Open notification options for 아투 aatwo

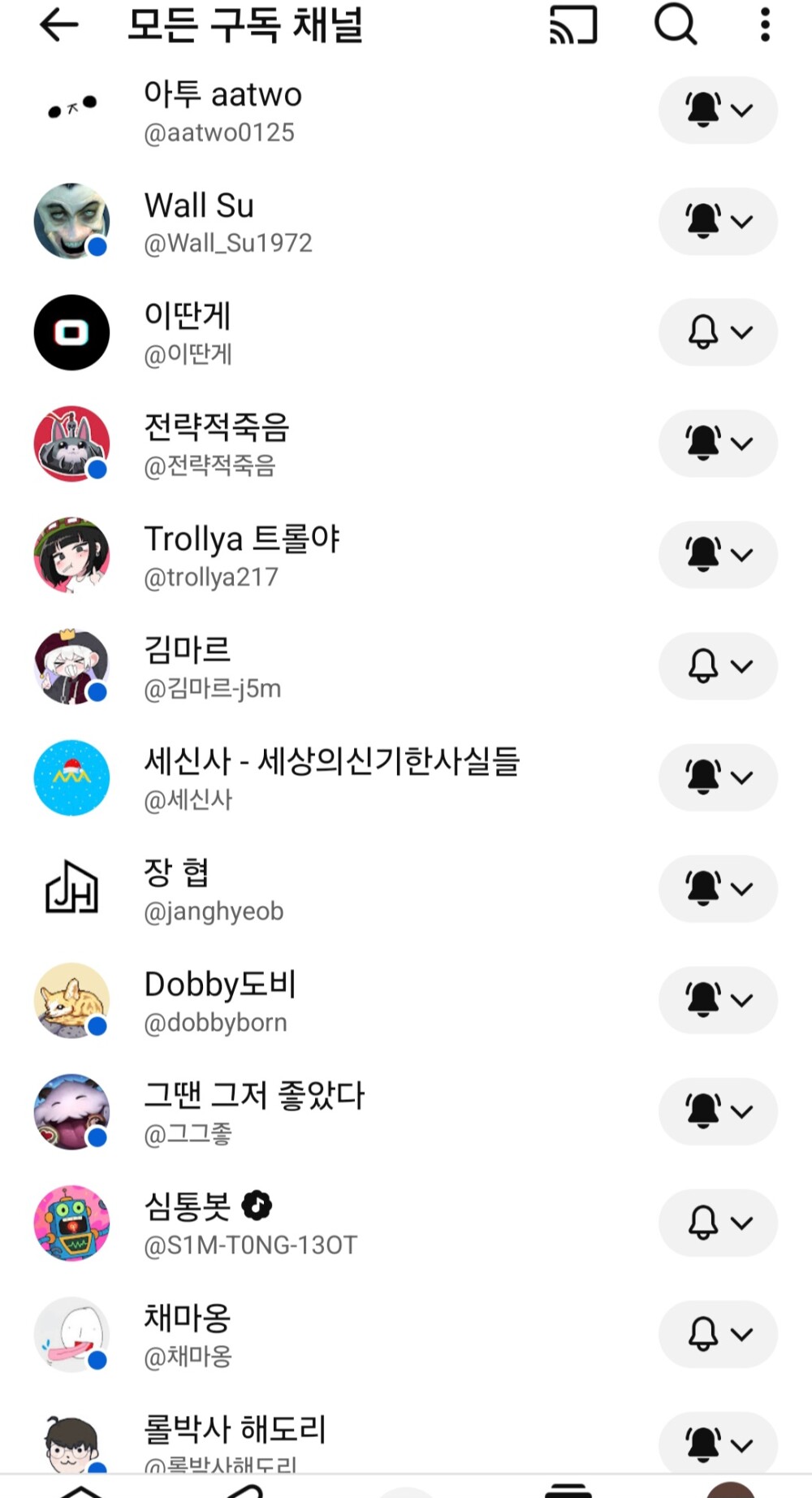pyautogui.click(x=718, y=110)
